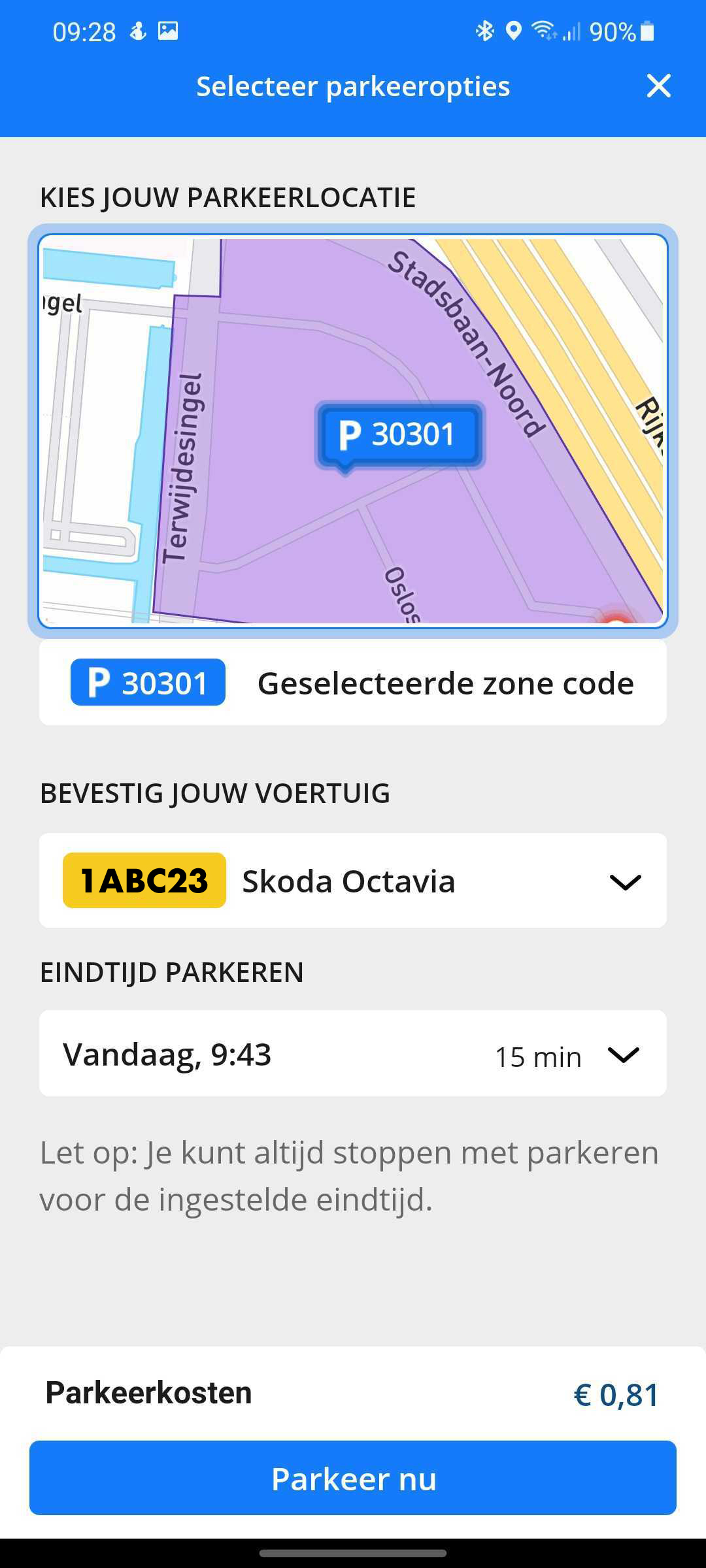Change the parking end time Vandaag 9:43
Image resolution: width=706 pixels, height=1568 pixels.
click(x=353, y=1054)
